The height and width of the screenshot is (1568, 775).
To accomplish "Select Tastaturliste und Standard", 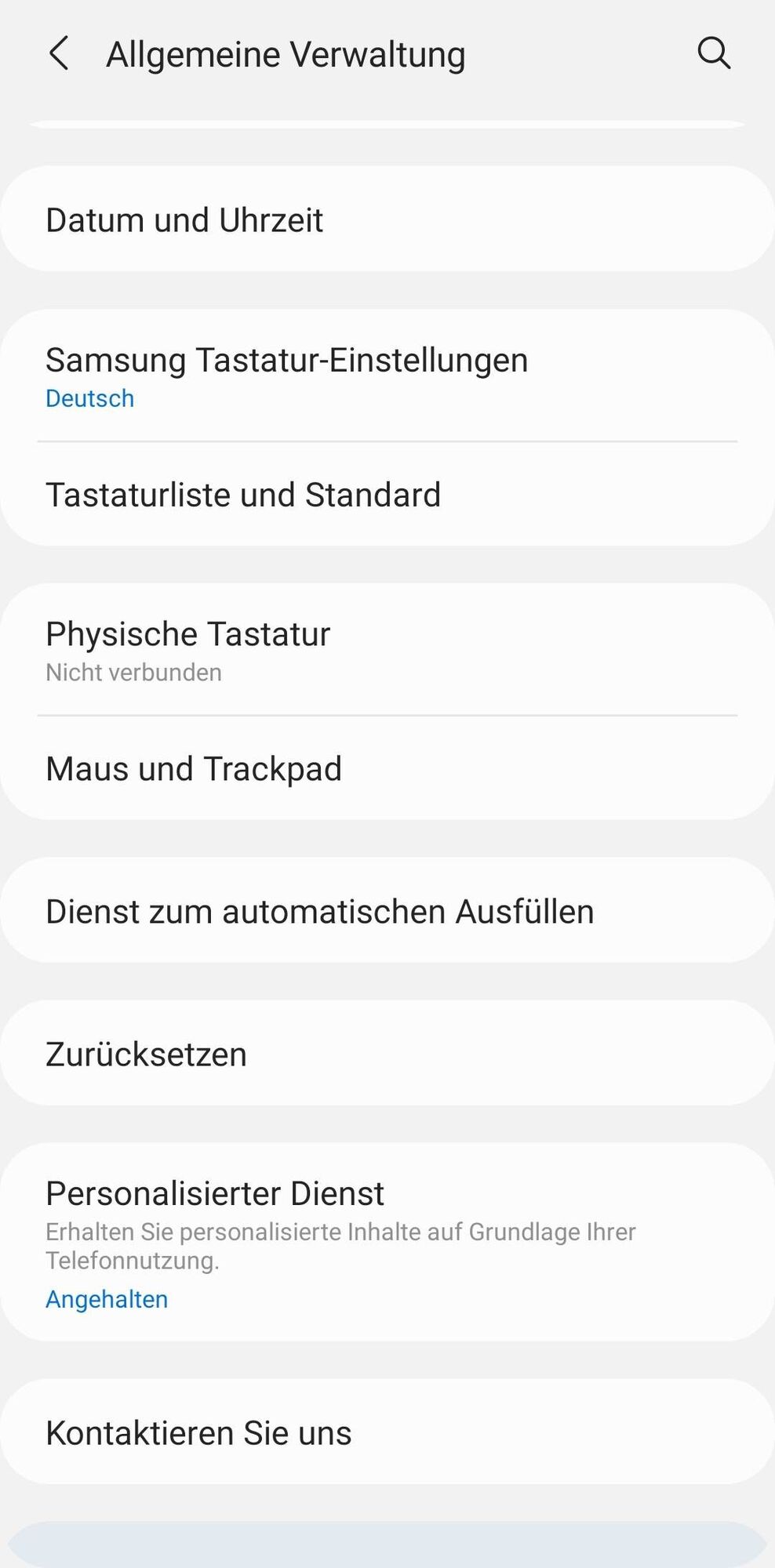I will (387, 495).
